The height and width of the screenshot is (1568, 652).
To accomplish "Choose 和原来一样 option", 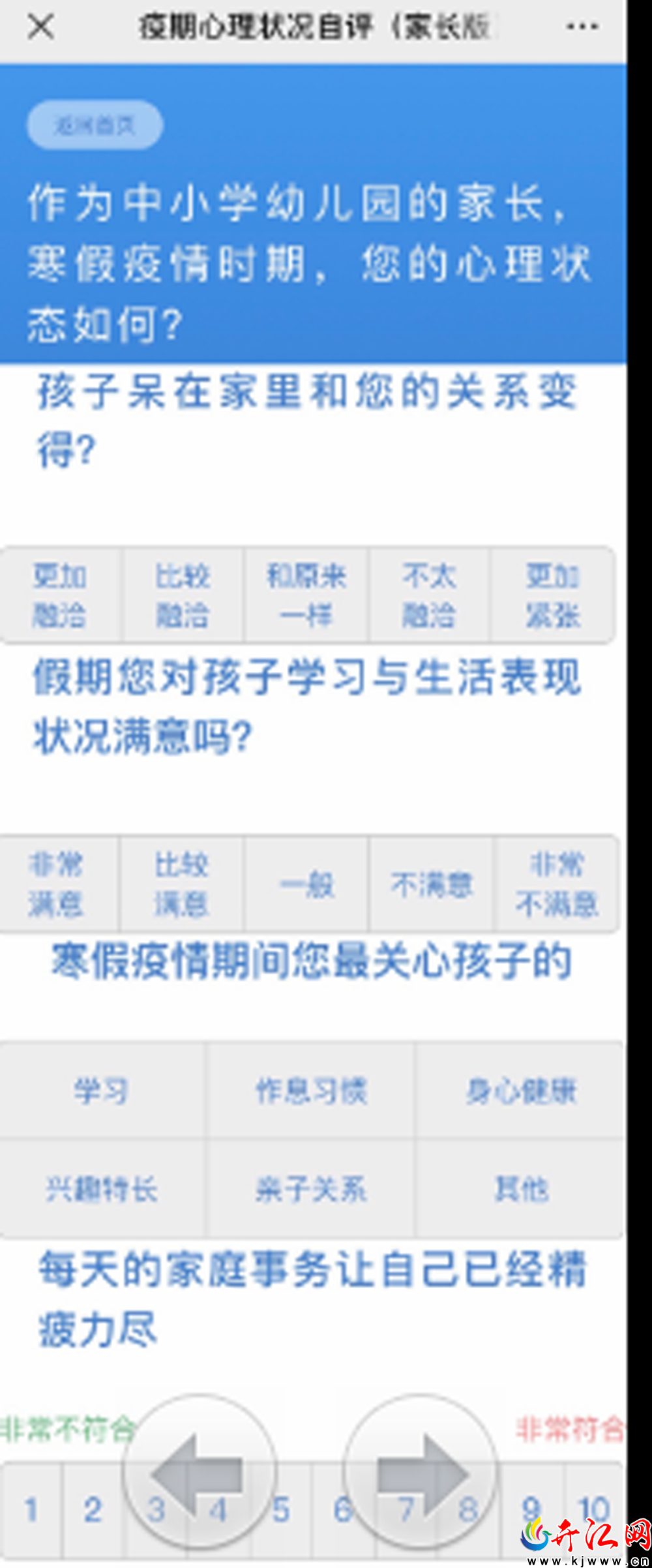I will pos(306,596).
